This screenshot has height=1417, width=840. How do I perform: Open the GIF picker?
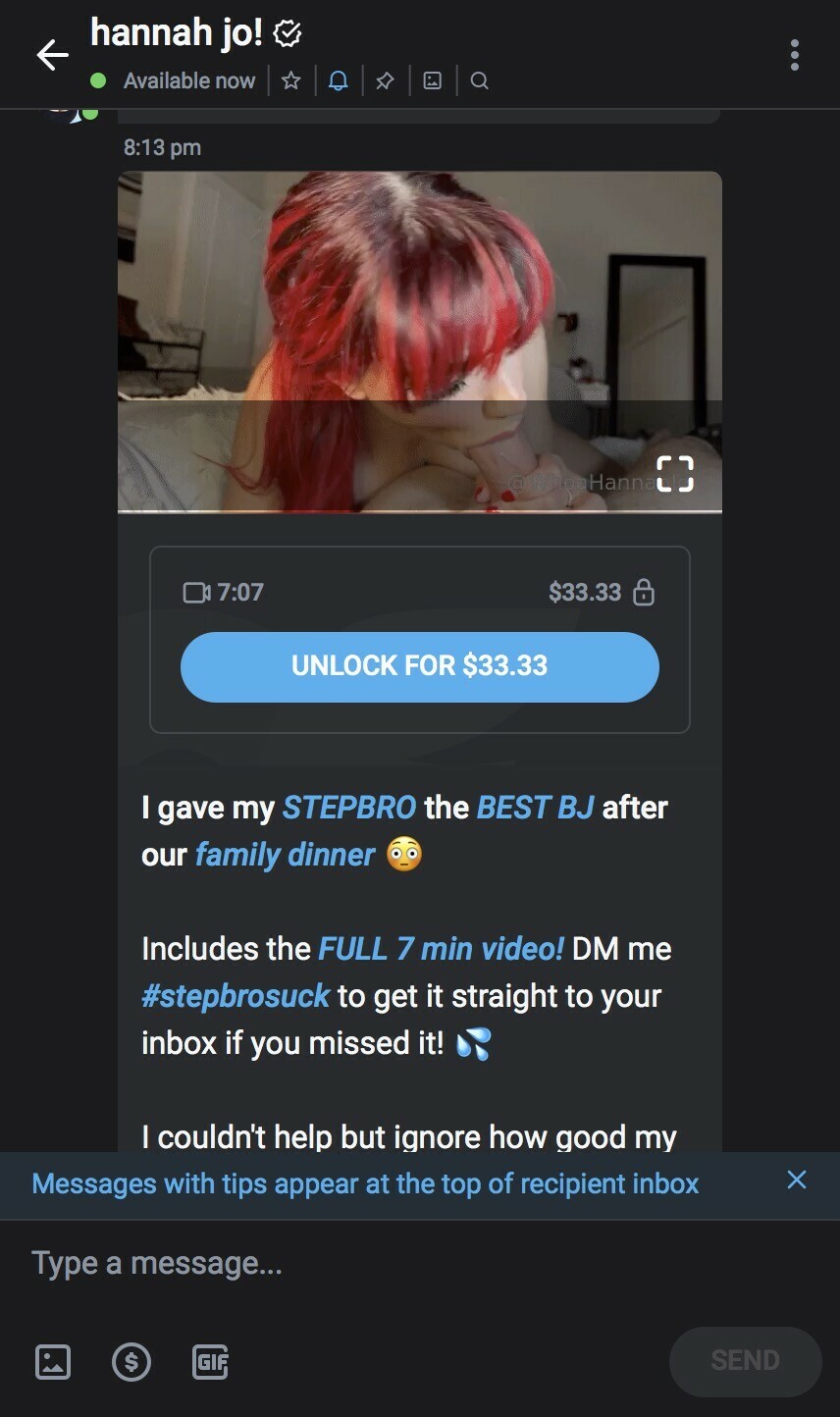[x=210, y=1361]
